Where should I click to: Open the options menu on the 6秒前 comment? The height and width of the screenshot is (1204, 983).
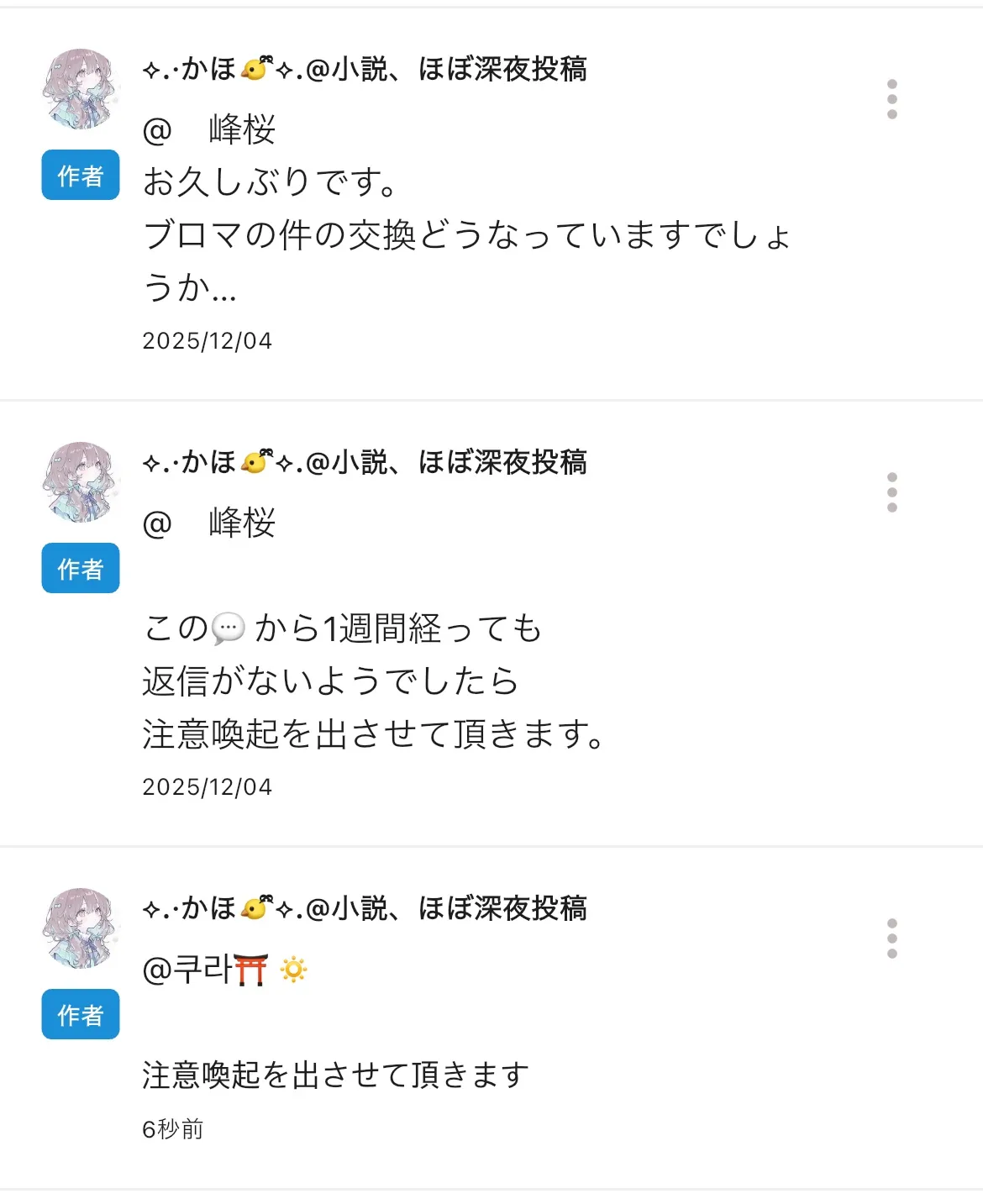pyautogui.click(x=891, y=938)
